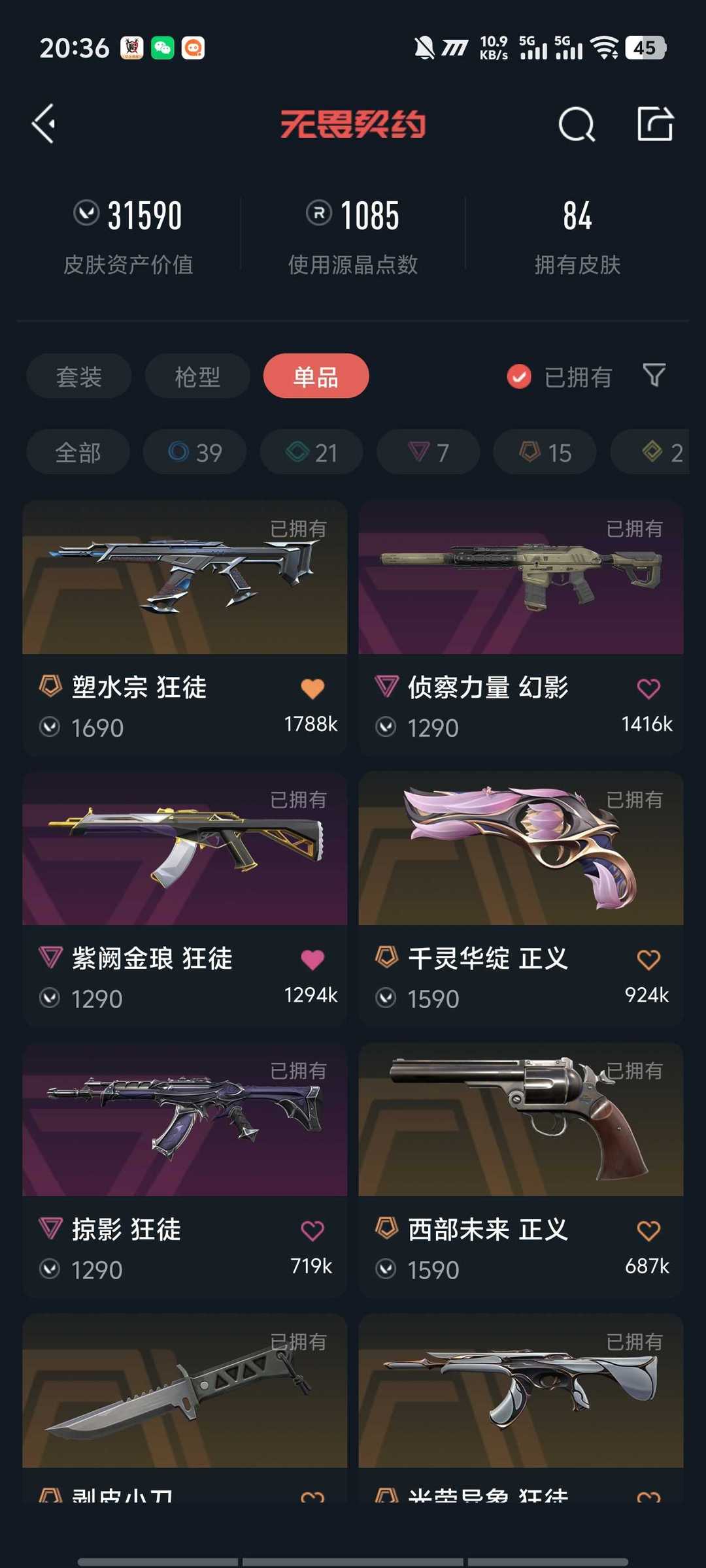Switch to the 套装 tab
Image resolution: width=706 pixels, height=1568 pixels.
[79, 376]
